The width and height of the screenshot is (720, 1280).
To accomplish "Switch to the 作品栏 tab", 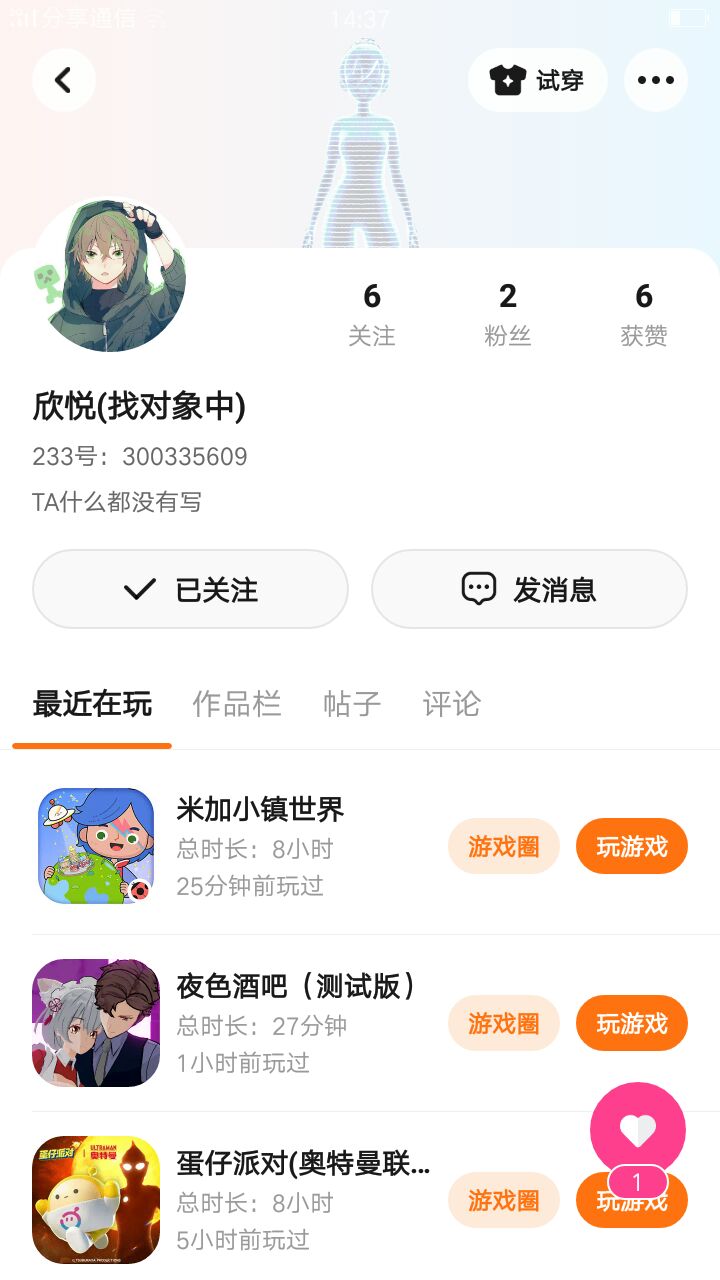I will (x=236, y=704).
